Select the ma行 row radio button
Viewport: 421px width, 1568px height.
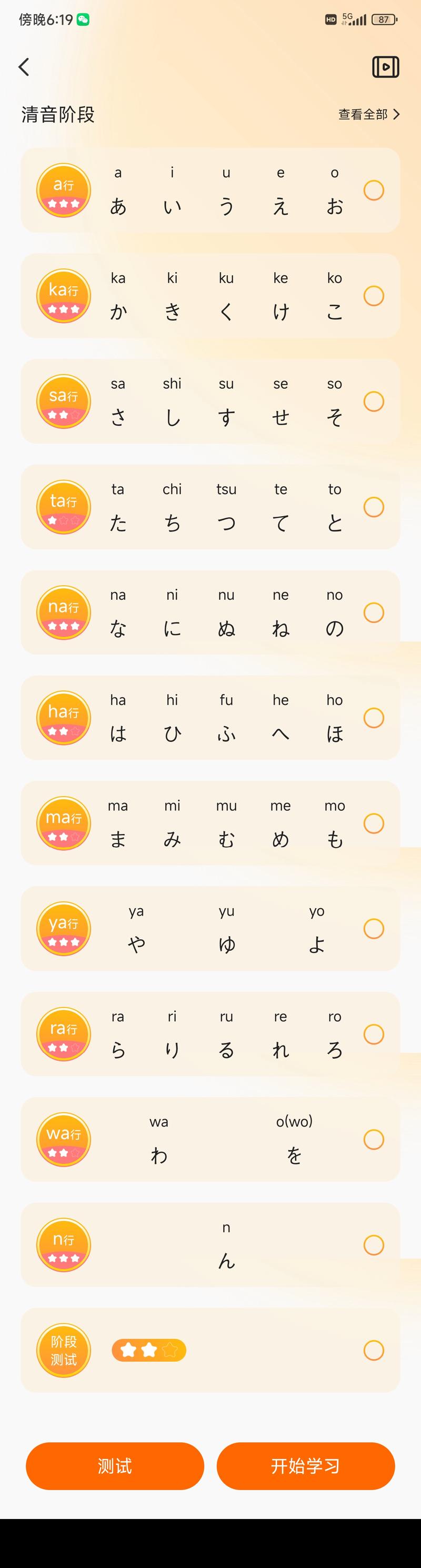point(374,823)
